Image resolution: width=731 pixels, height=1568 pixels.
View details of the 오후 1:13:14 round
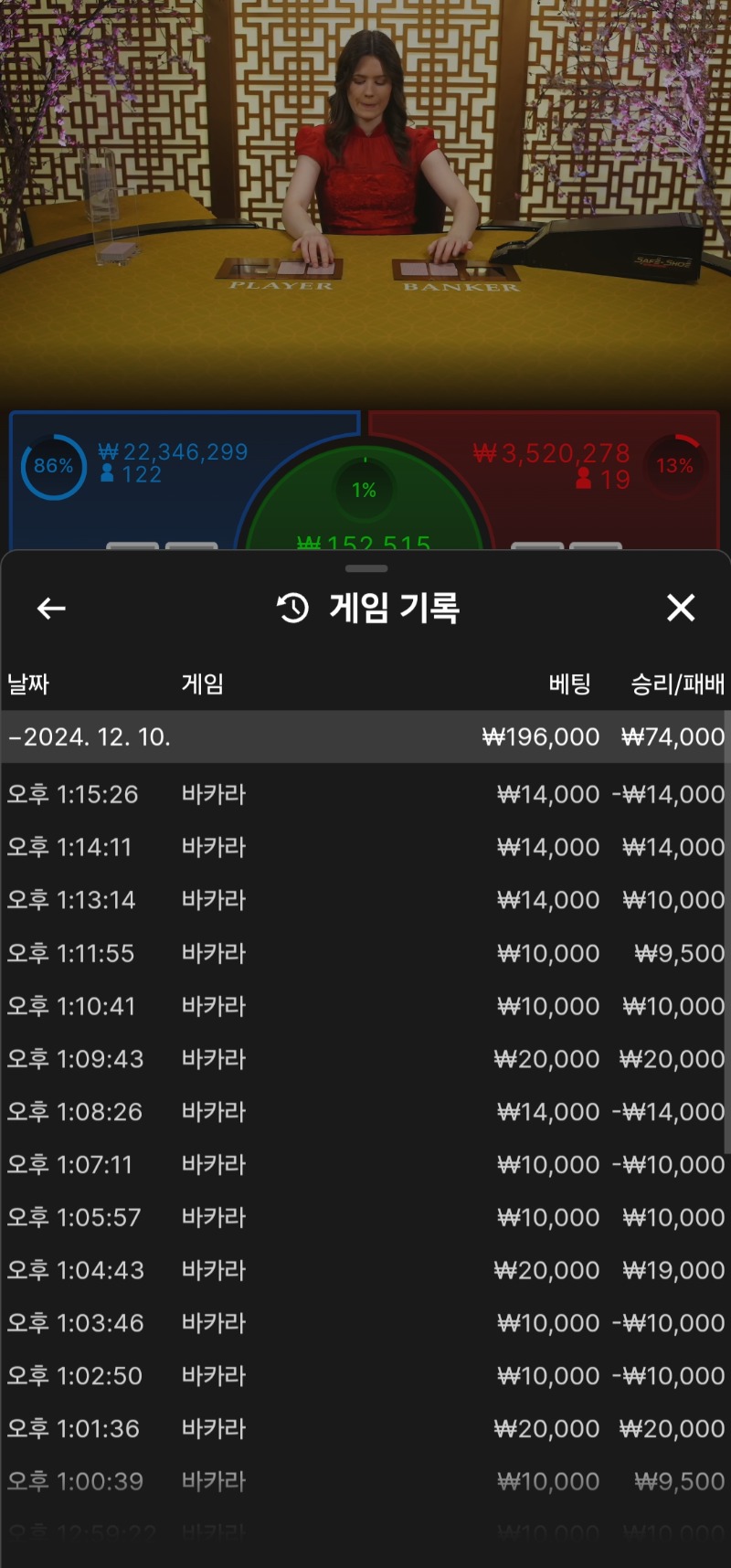tap(365, 900)
